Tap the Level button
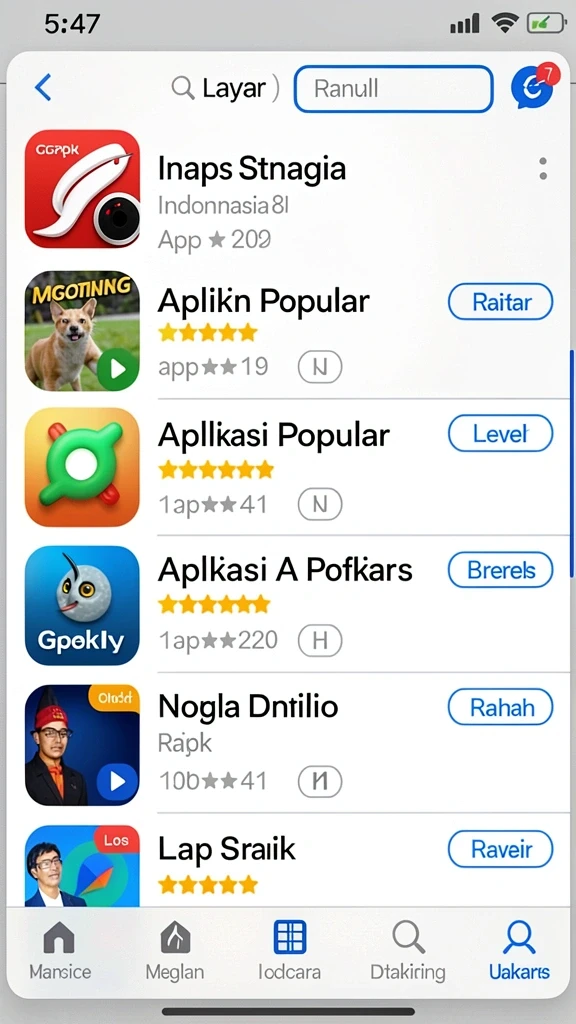The height and width of the screenshot is (1024, 576). (500, 434)
